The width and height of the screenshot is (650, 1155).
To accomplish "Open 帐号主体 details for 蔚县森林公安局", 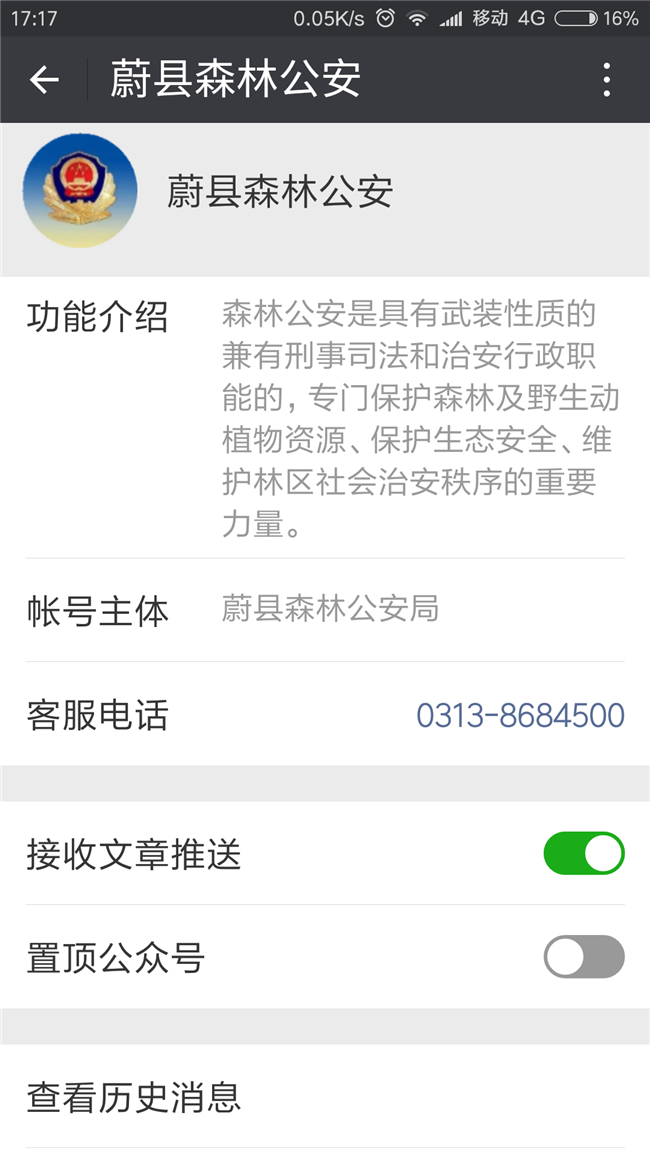I will pos(330,609).
